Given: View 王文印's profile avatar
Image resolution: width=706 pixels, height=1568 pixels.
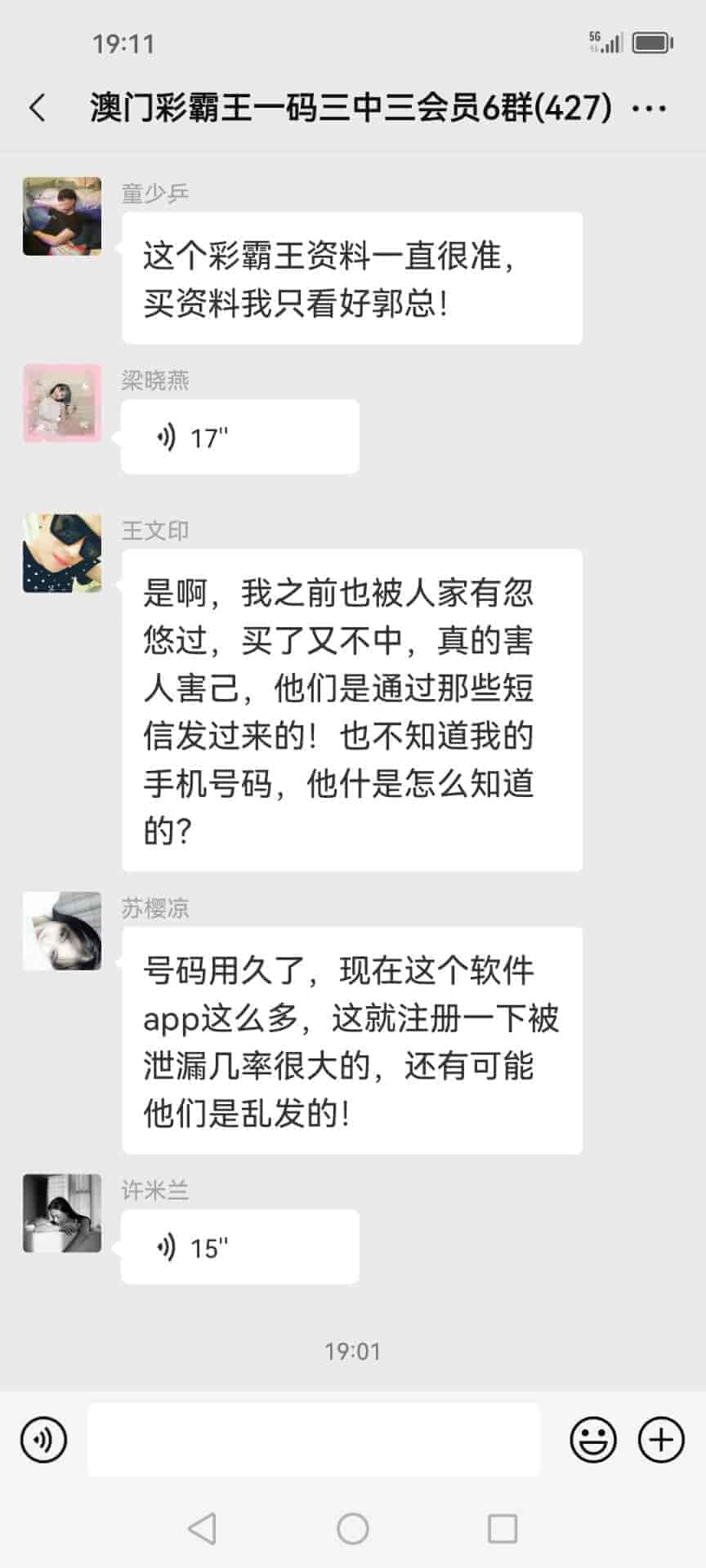Looking at the screenshot, I should (x=62, y=554).
